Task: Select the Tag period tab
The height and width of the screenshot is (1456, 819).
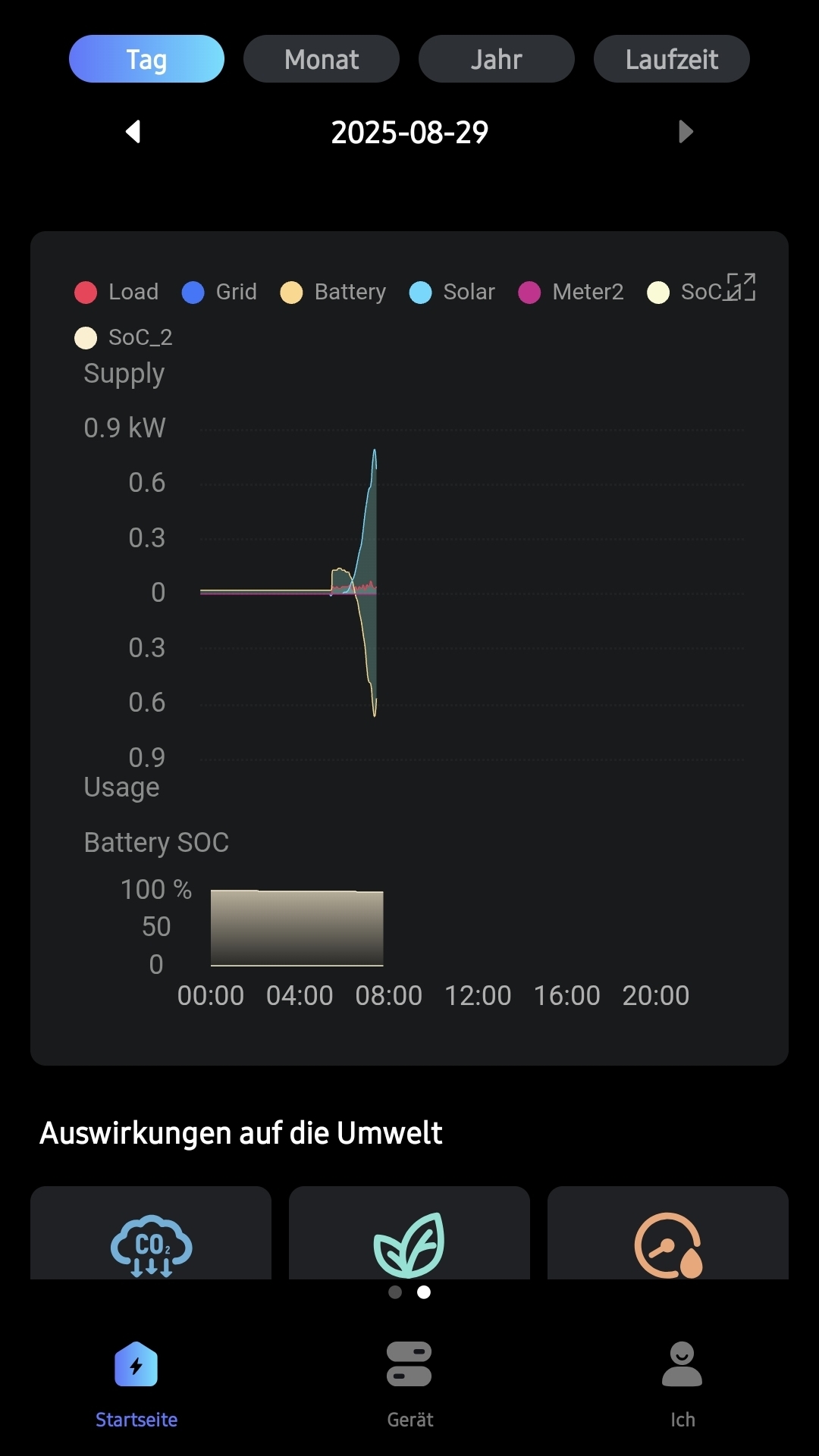Action: click(146, 59)
